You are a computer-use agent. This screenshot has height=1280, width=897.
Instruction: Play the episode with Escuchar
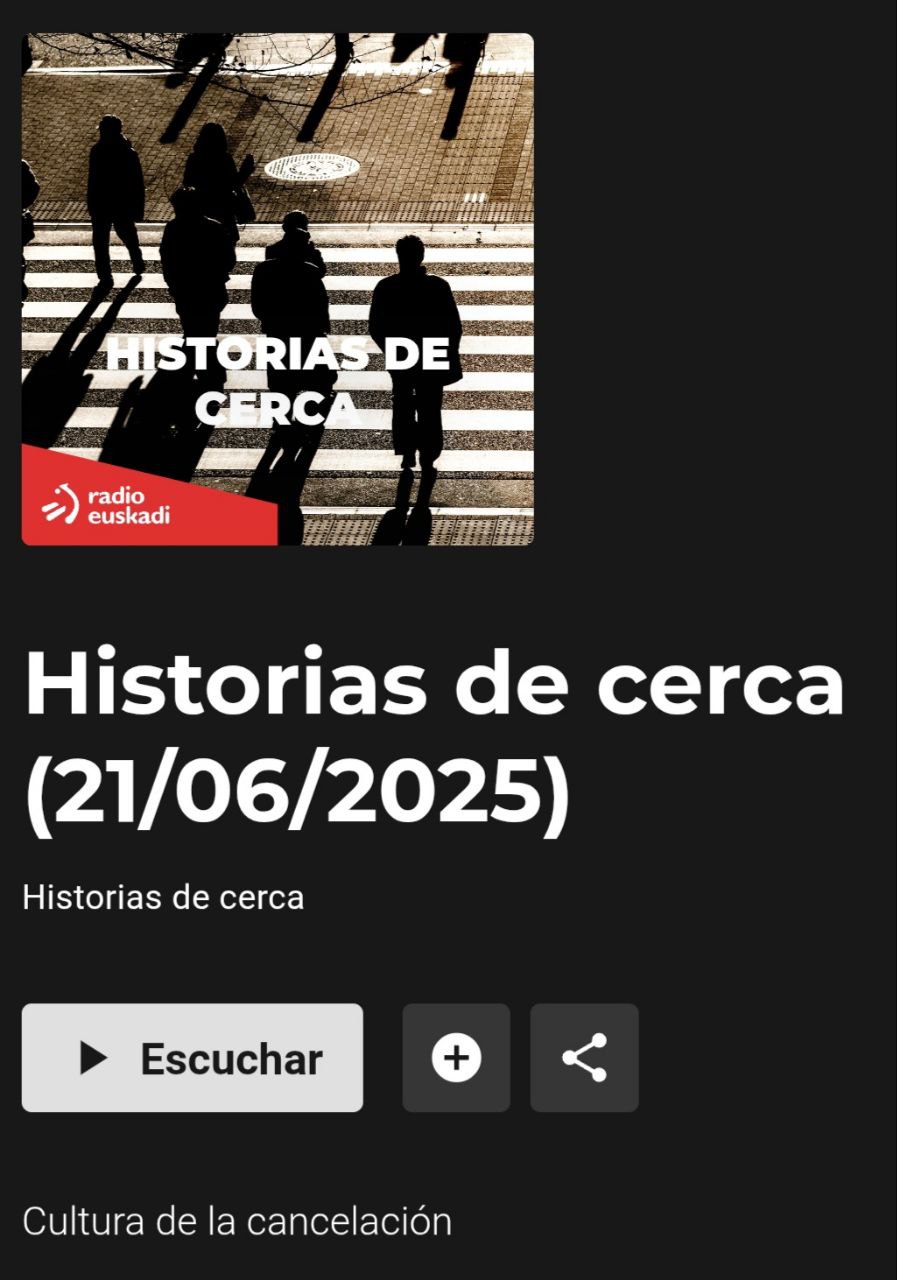(x=192, y=1058)
